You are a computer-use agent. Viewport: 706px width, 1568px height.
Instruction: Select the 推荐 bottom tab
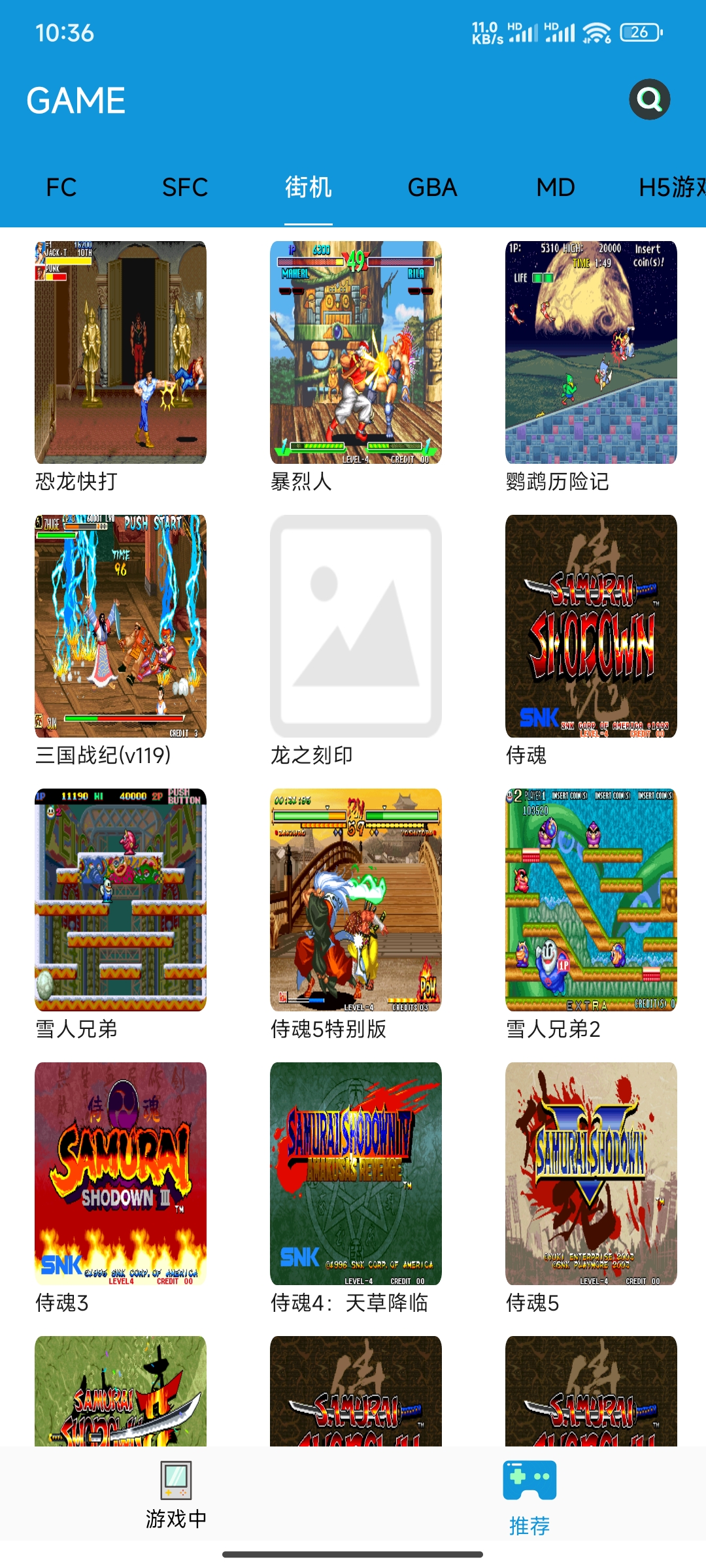point(529,1495)
